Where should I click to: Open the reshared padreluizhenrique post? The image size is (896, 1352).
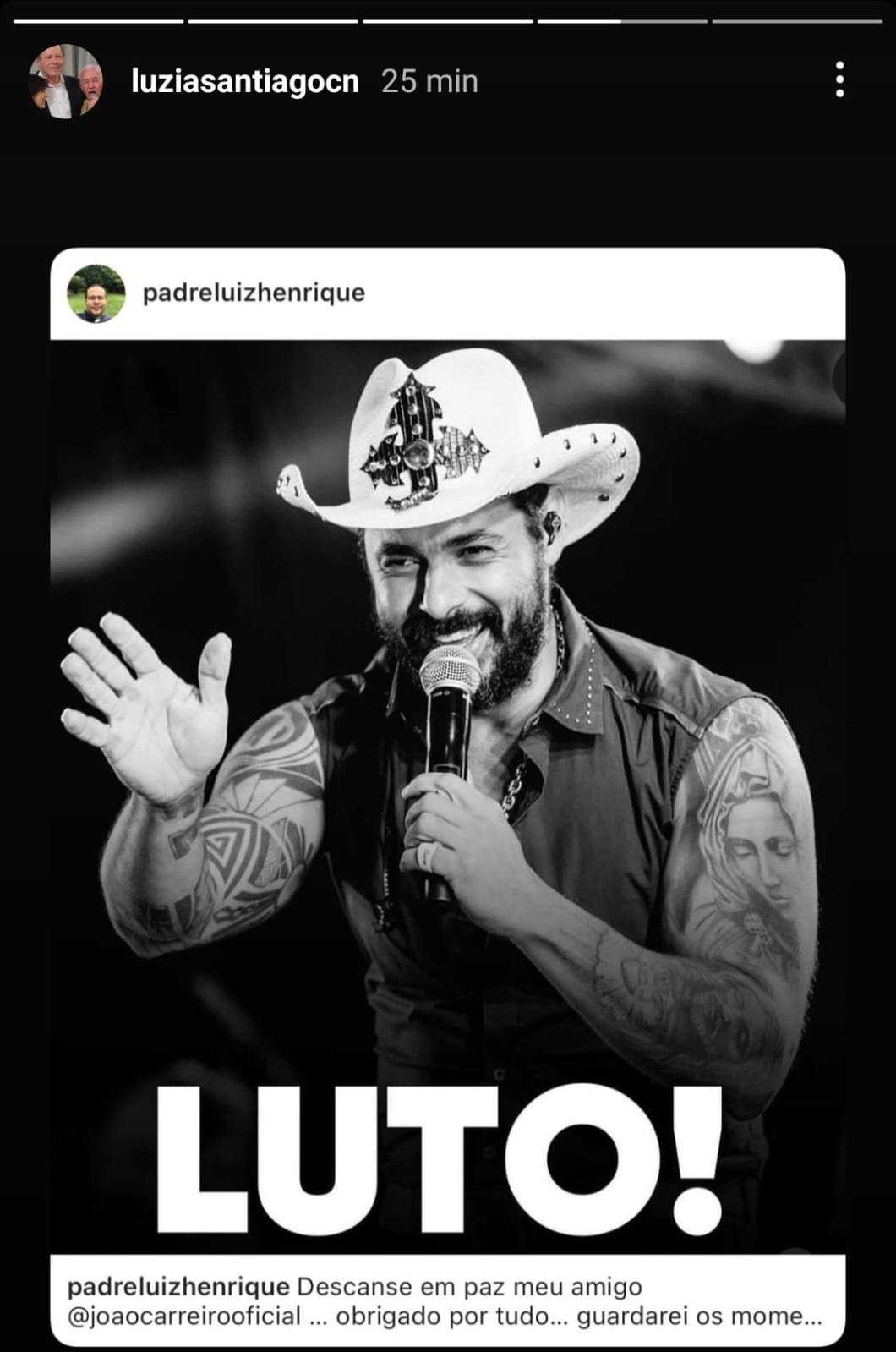(x=447, y=795)
